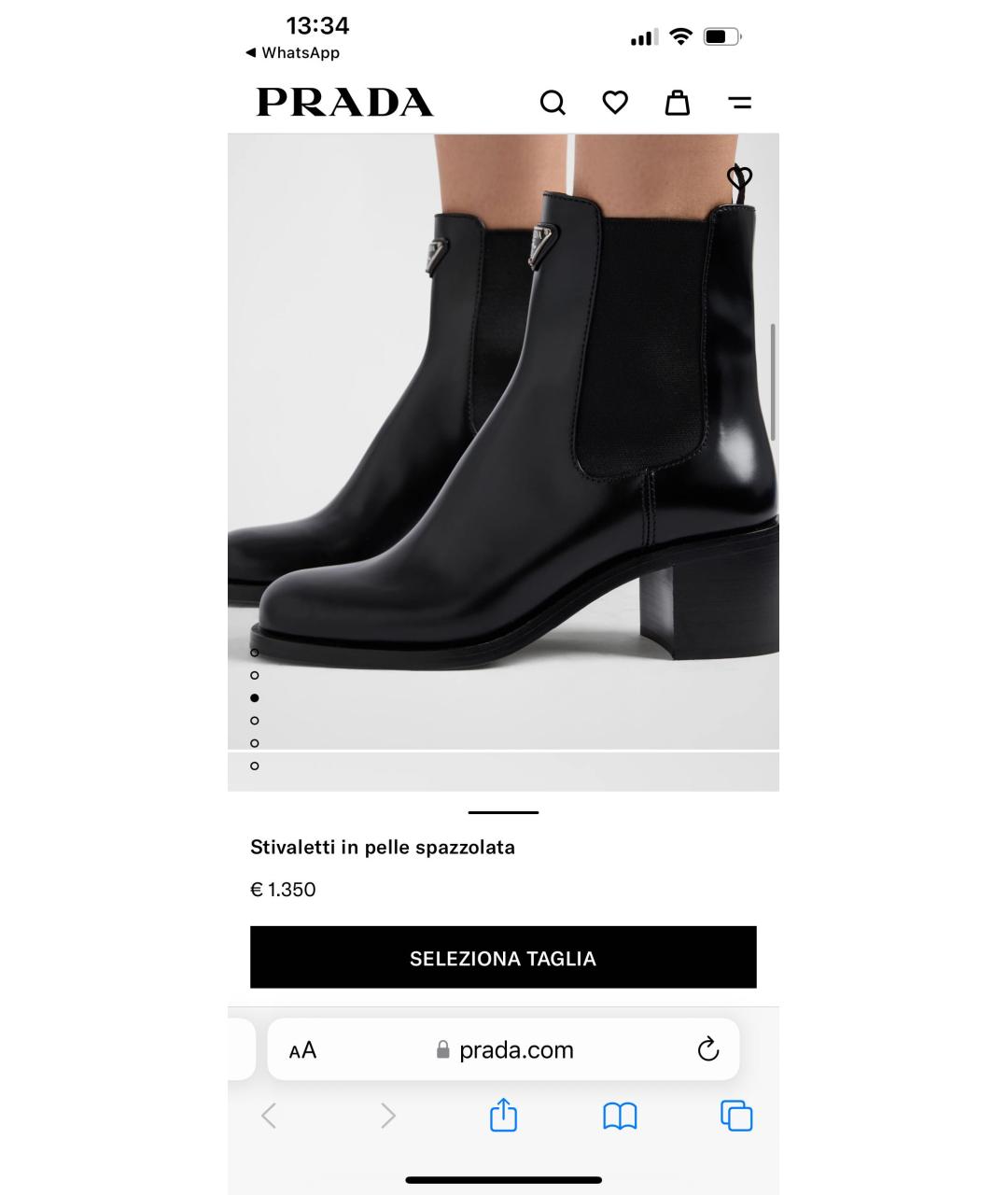Jump to the last product image dot

point(255,766)
